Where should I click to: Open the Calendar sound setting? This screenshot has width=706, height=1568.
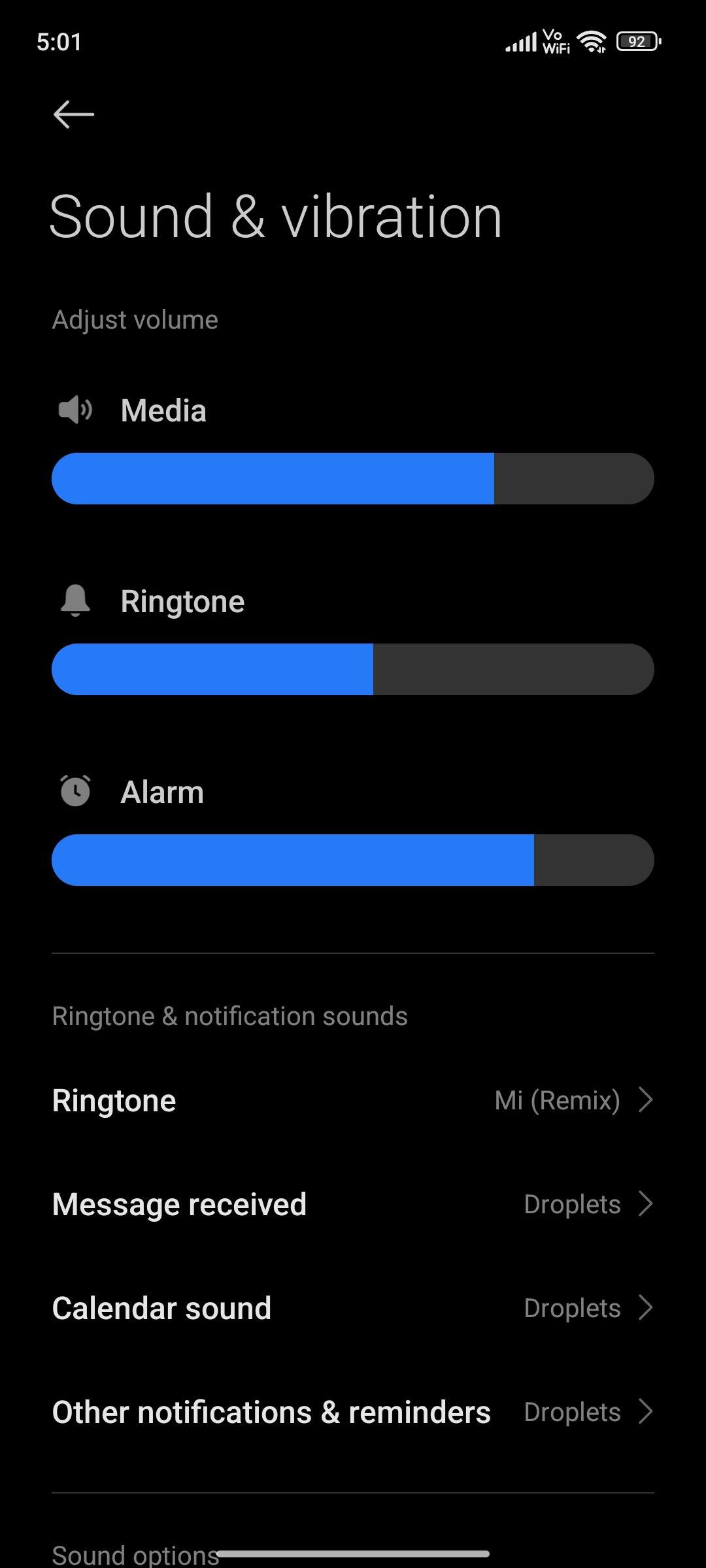(353, 1308)
